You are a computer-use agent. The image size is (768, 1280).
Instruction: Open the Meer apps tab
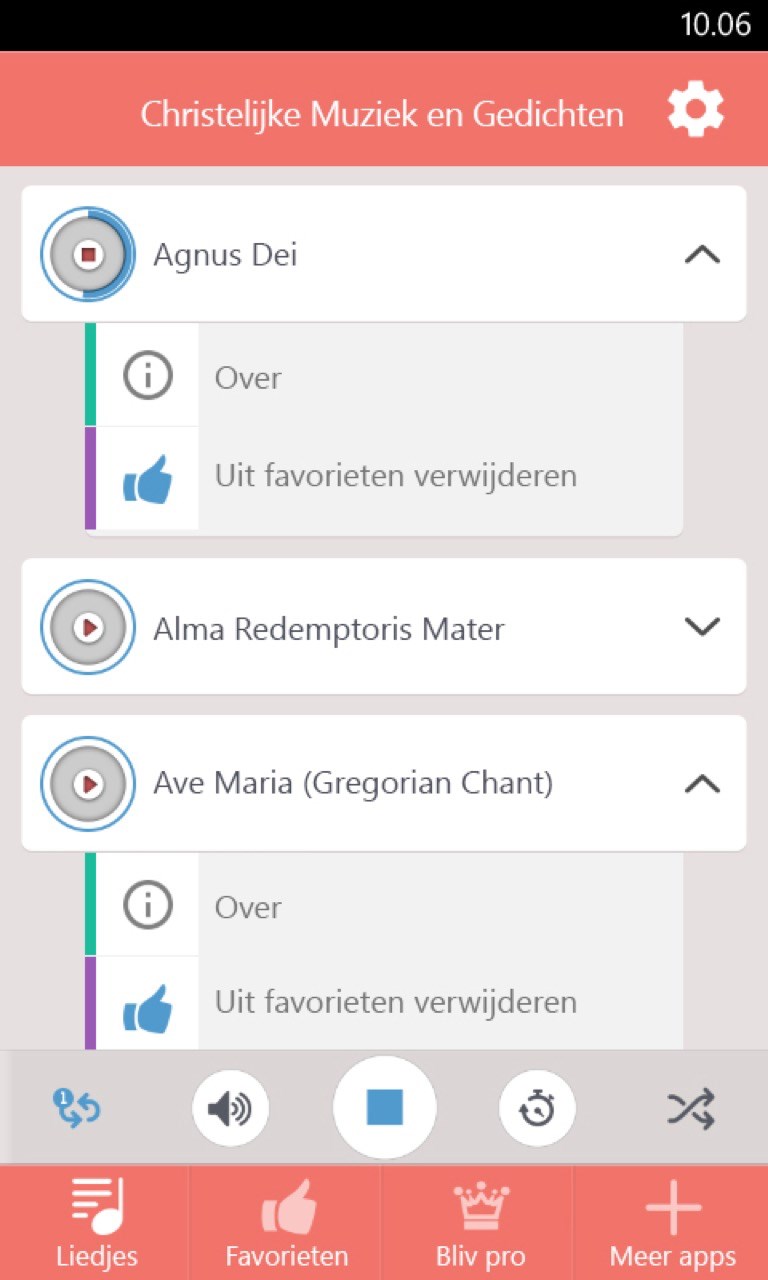pyautogui.click(x=672, y=1223)
